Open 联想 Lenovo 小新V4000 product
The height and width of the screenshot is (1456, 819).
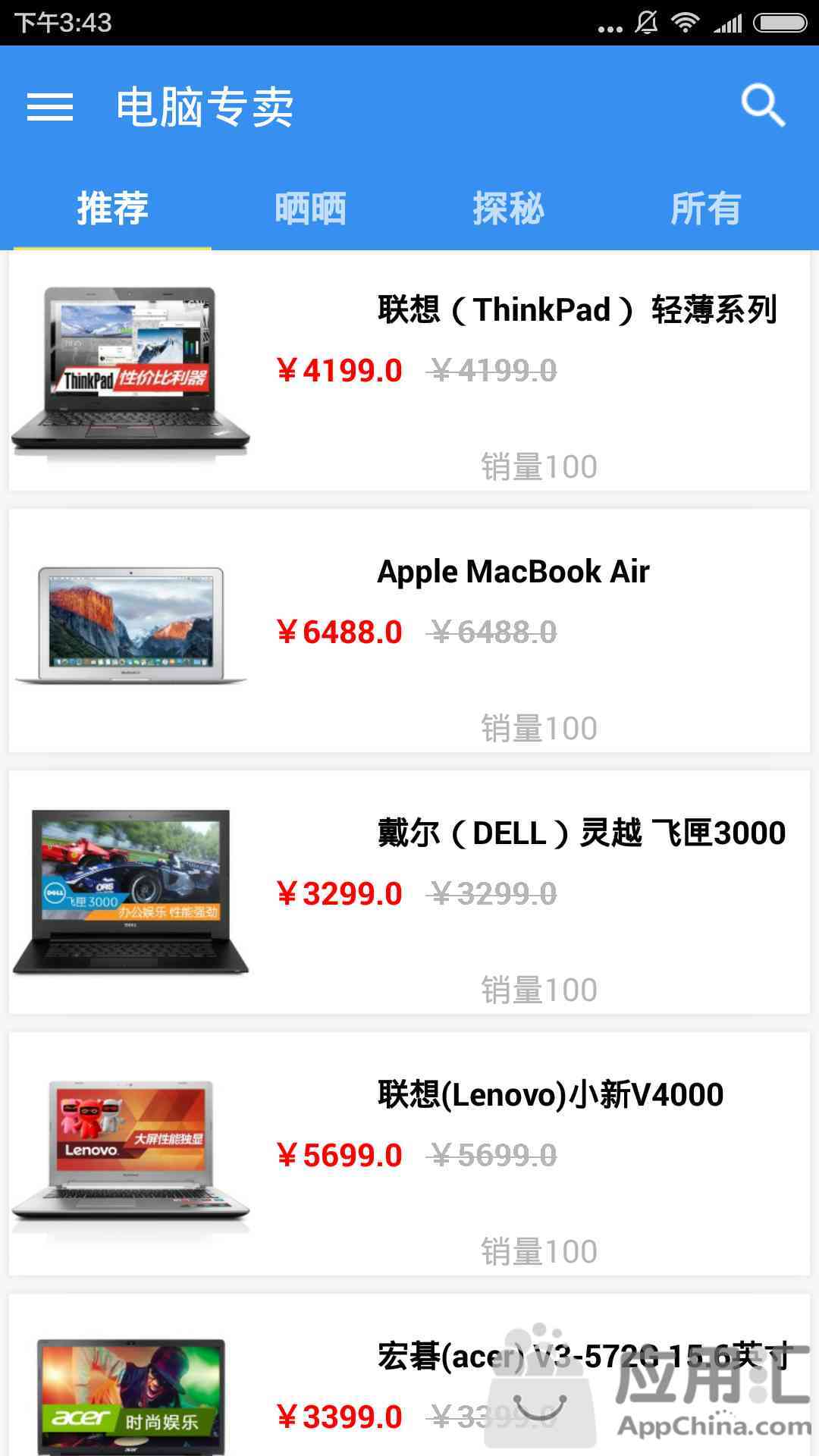(x=409, y=1154)
